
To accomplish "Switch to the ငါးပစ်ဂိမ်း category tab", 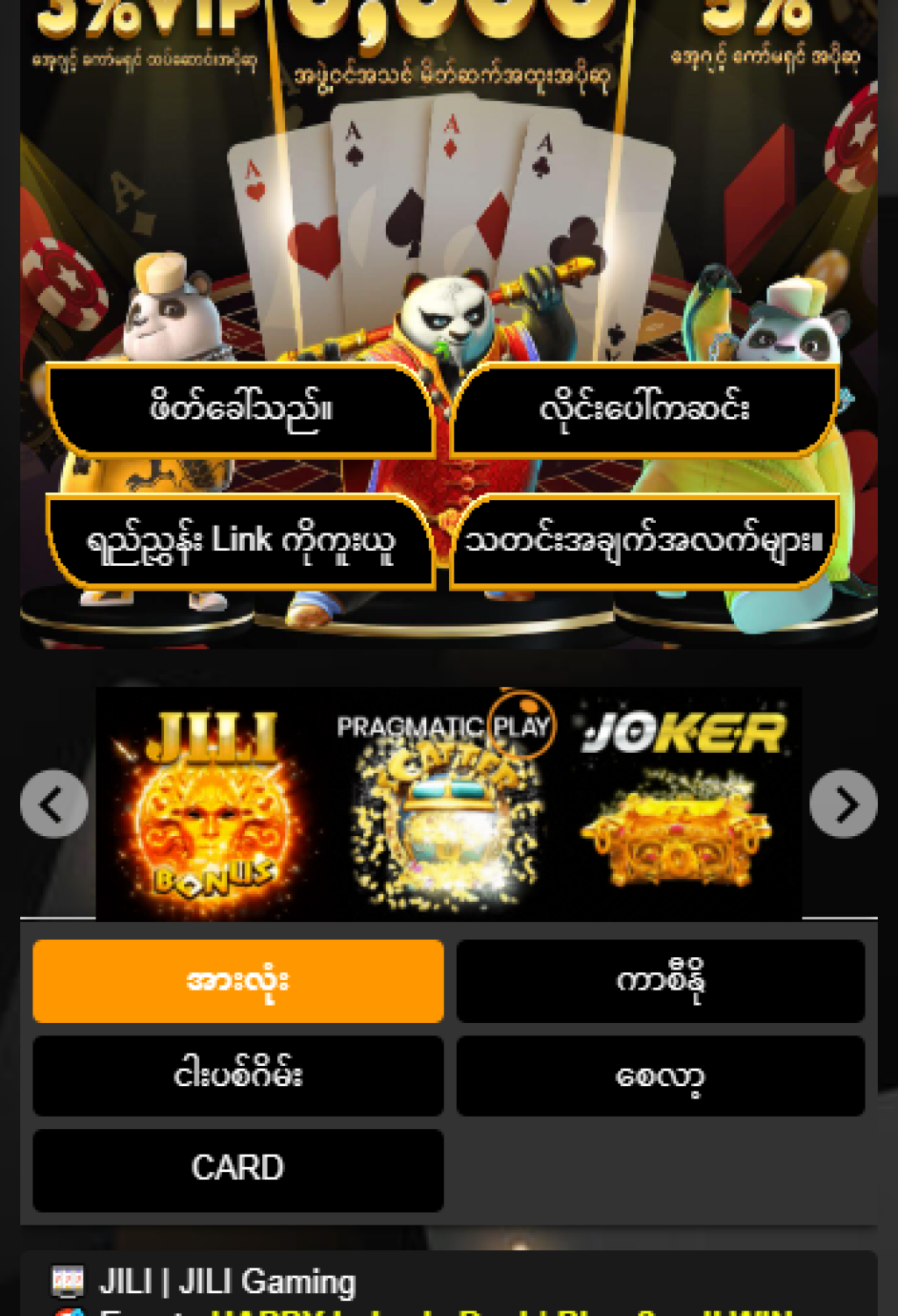I will tap(238, 1075).
